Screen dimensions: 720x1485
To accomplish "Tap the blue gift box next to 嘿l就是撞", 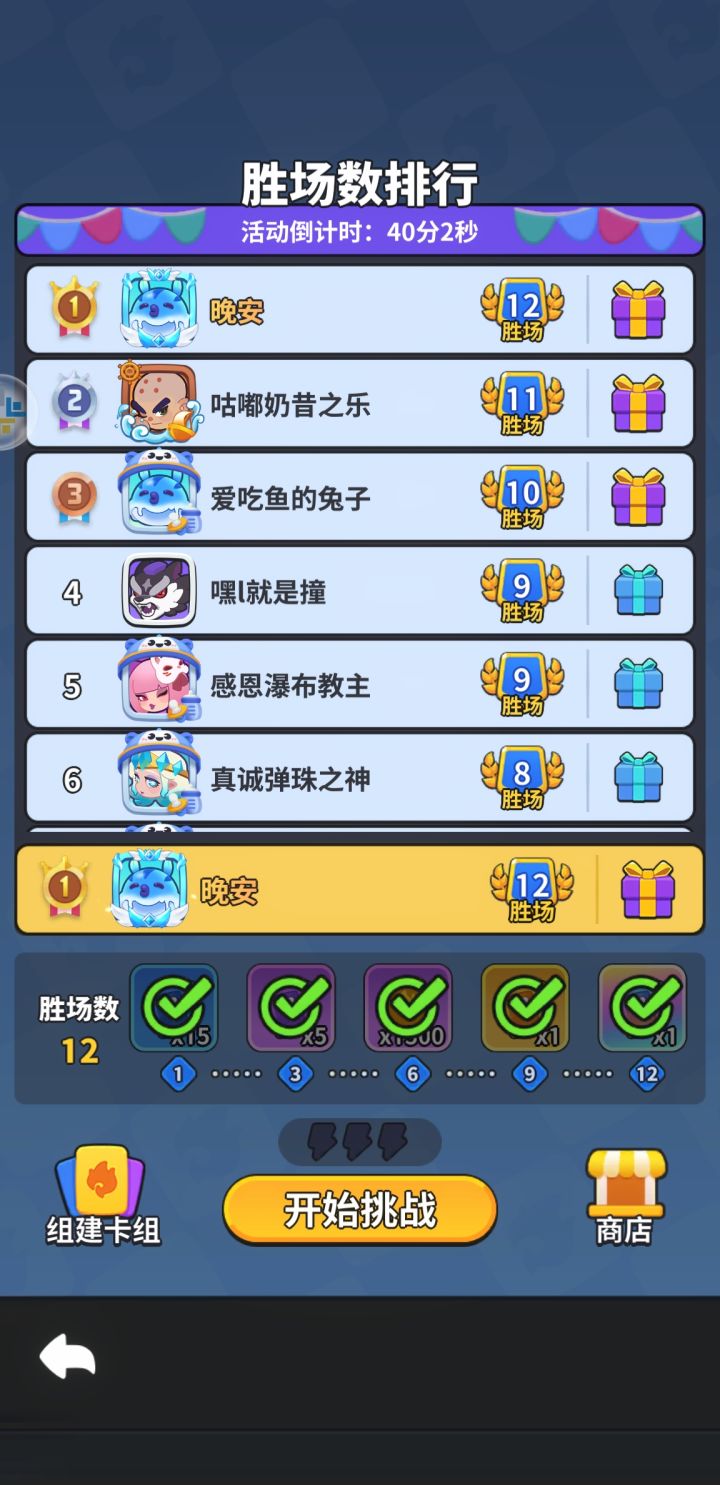I will tap(641, 589).
